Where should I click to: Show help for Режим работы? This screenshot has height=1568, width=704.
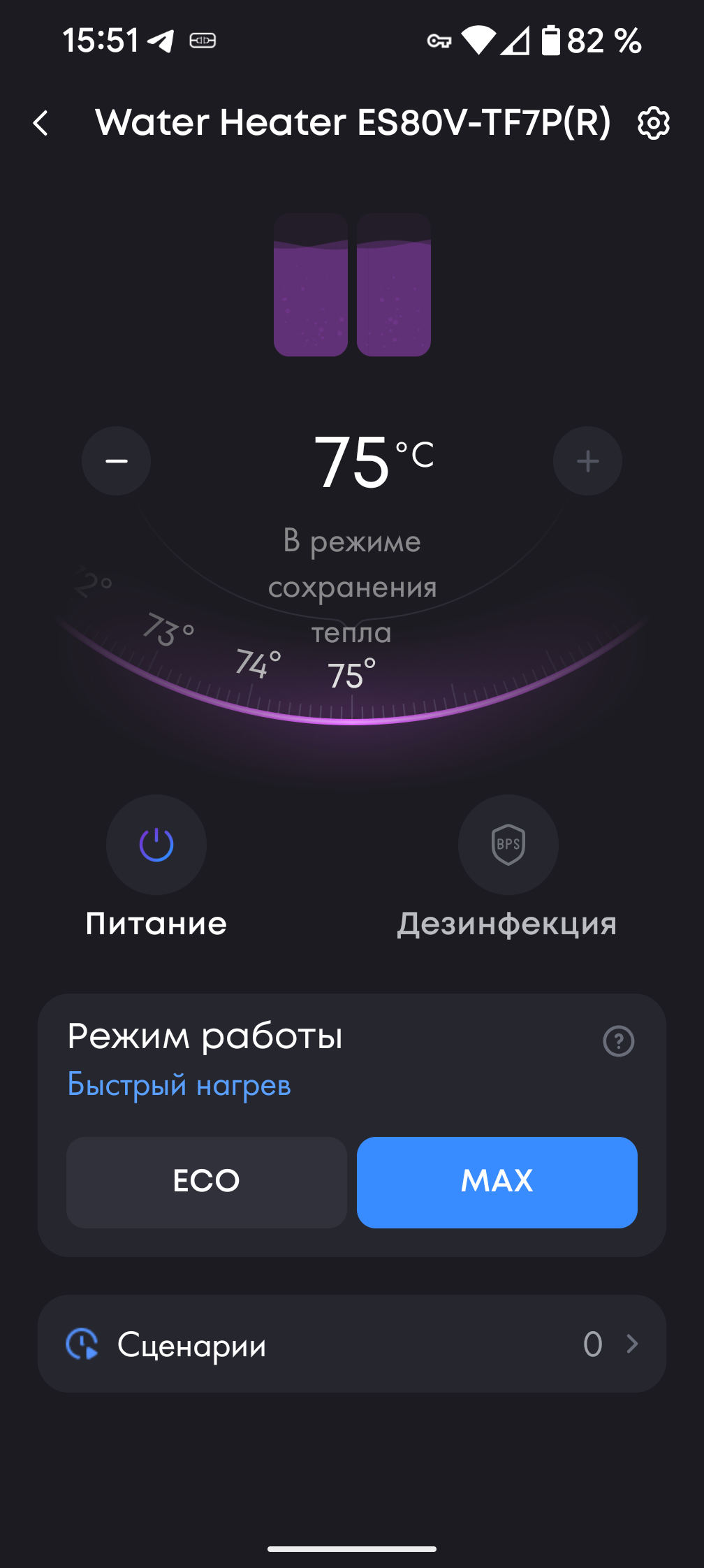[x=618, y=1041]
